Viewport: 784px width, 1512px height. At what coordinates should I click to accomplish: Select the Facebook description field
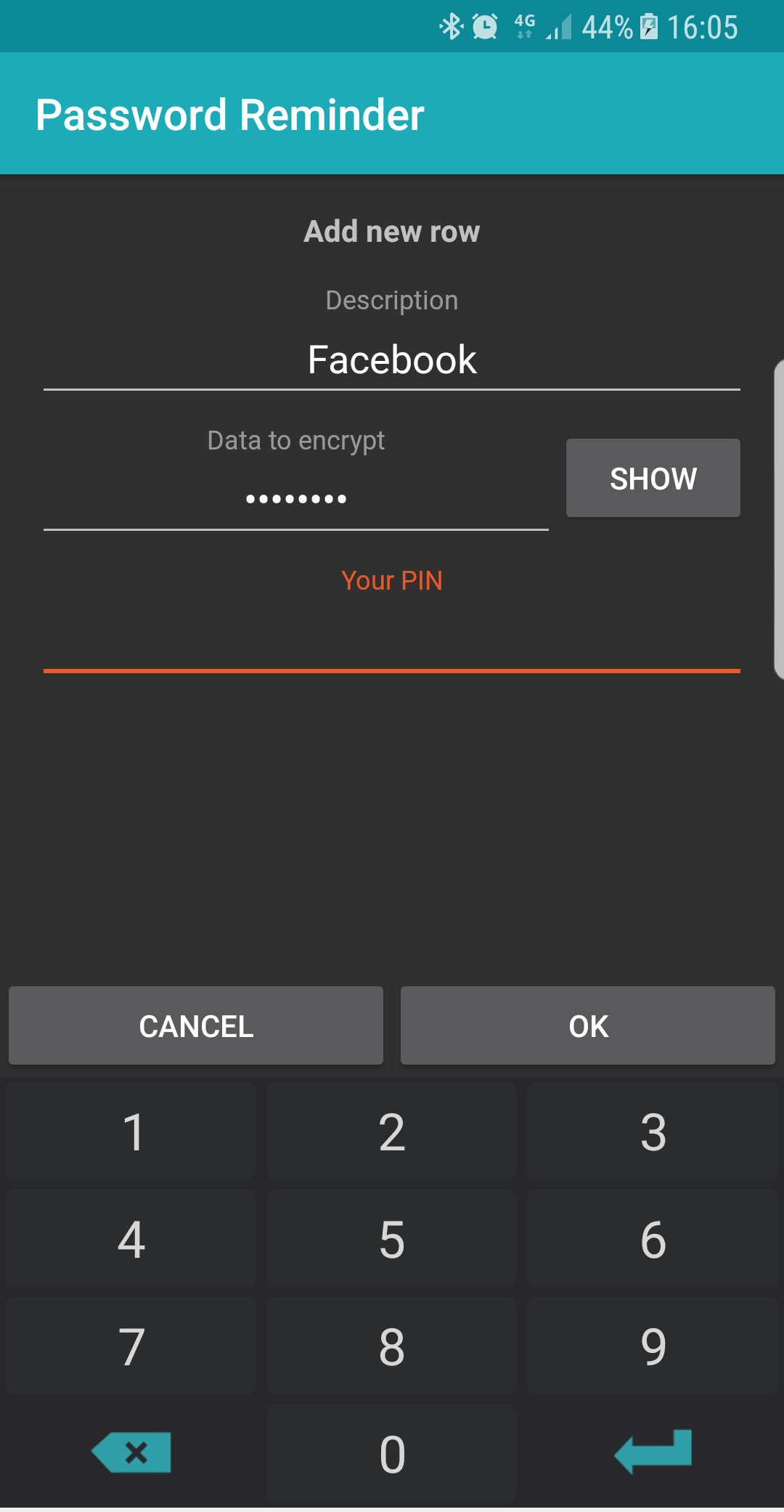tap(391, 359)
